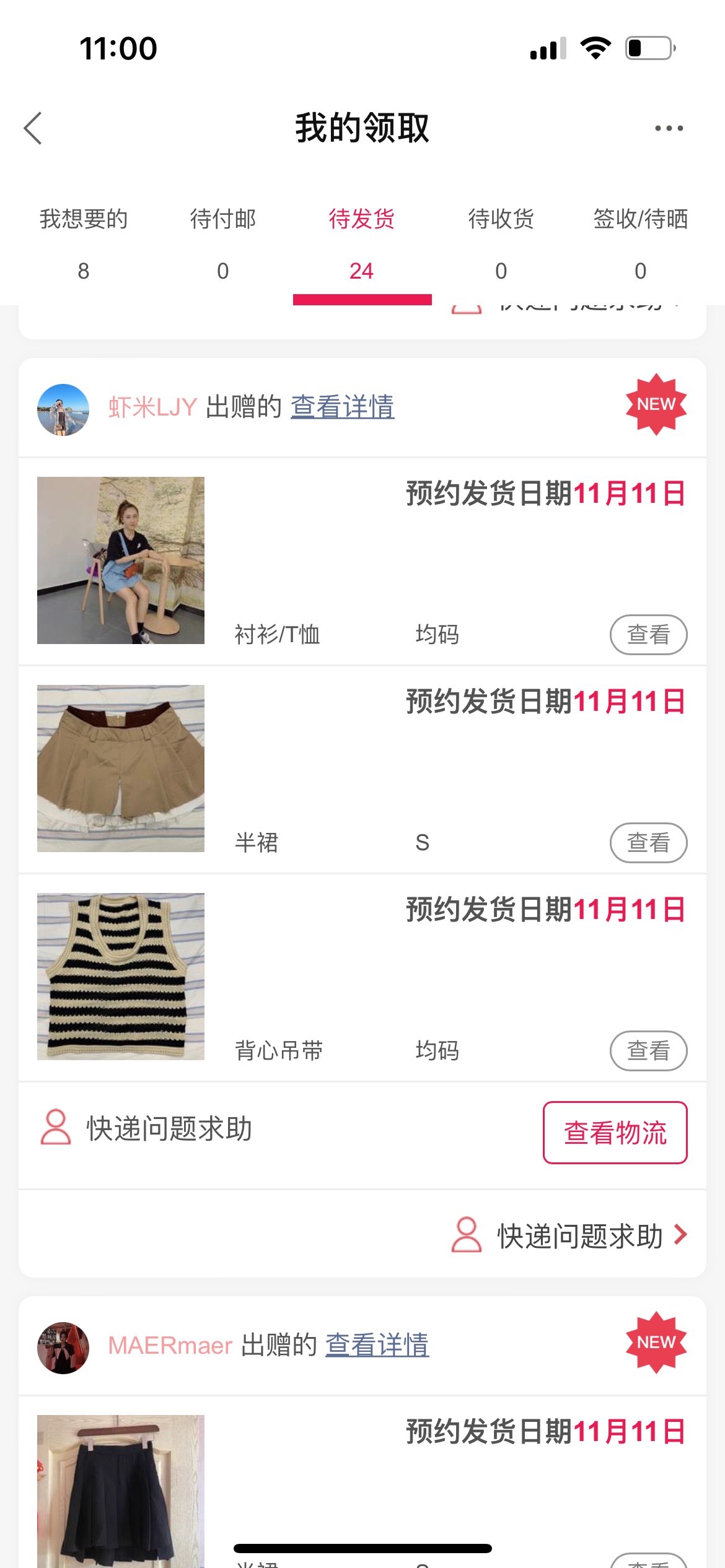Open the 签收/待晒 tab
The image size is (725, 1568).
(x=641, y=245)
